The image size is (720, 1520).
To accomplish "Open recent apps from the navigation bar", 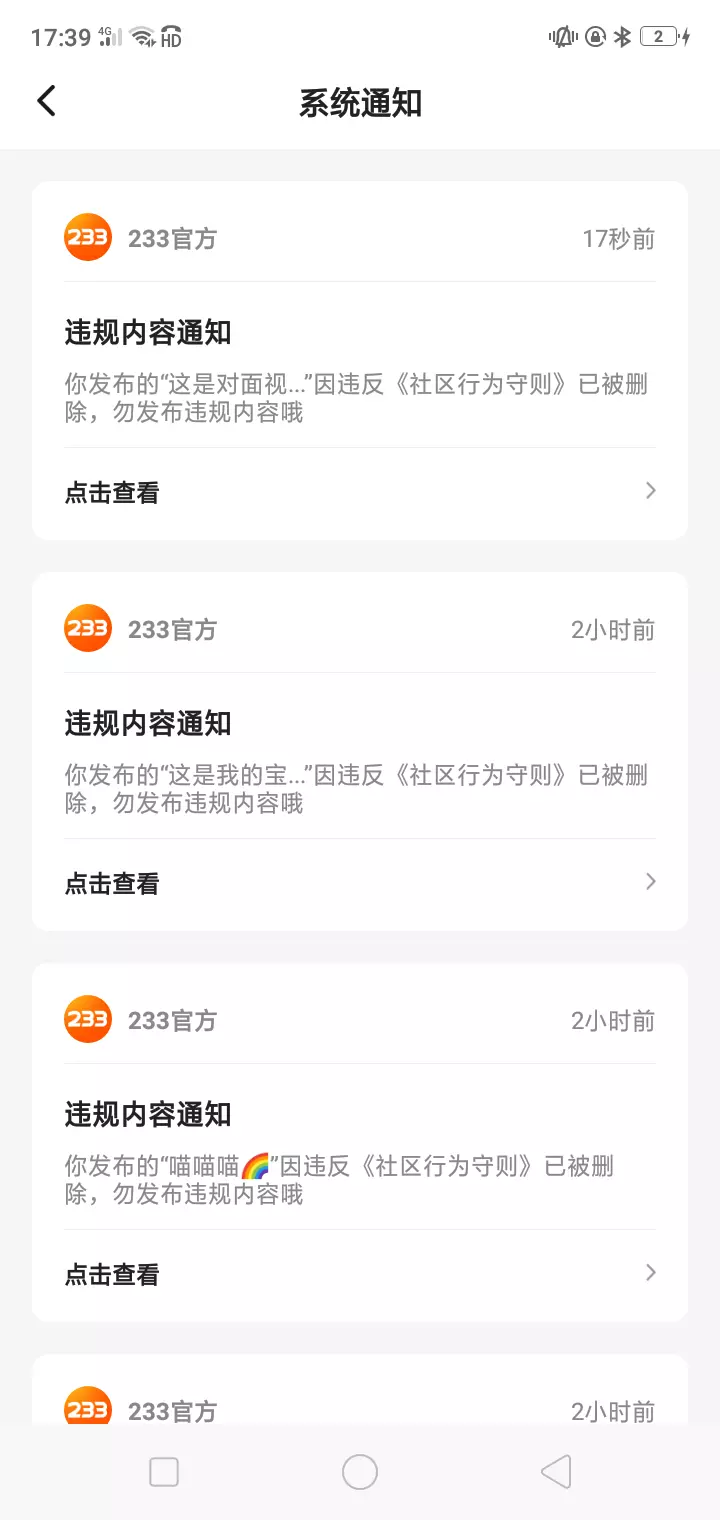I will pos(164,1472).
